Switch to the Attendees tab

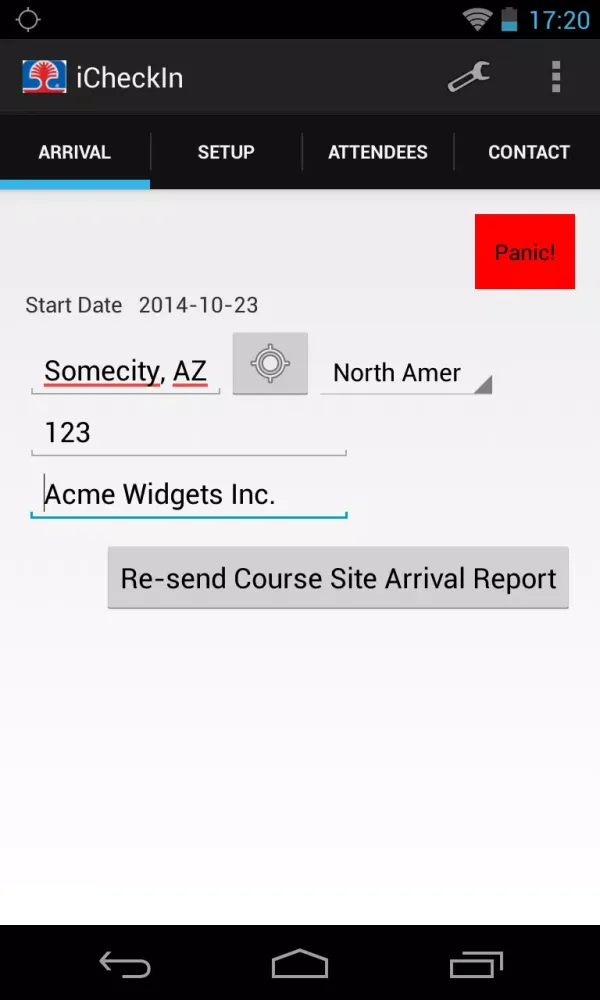coord(378,153)
